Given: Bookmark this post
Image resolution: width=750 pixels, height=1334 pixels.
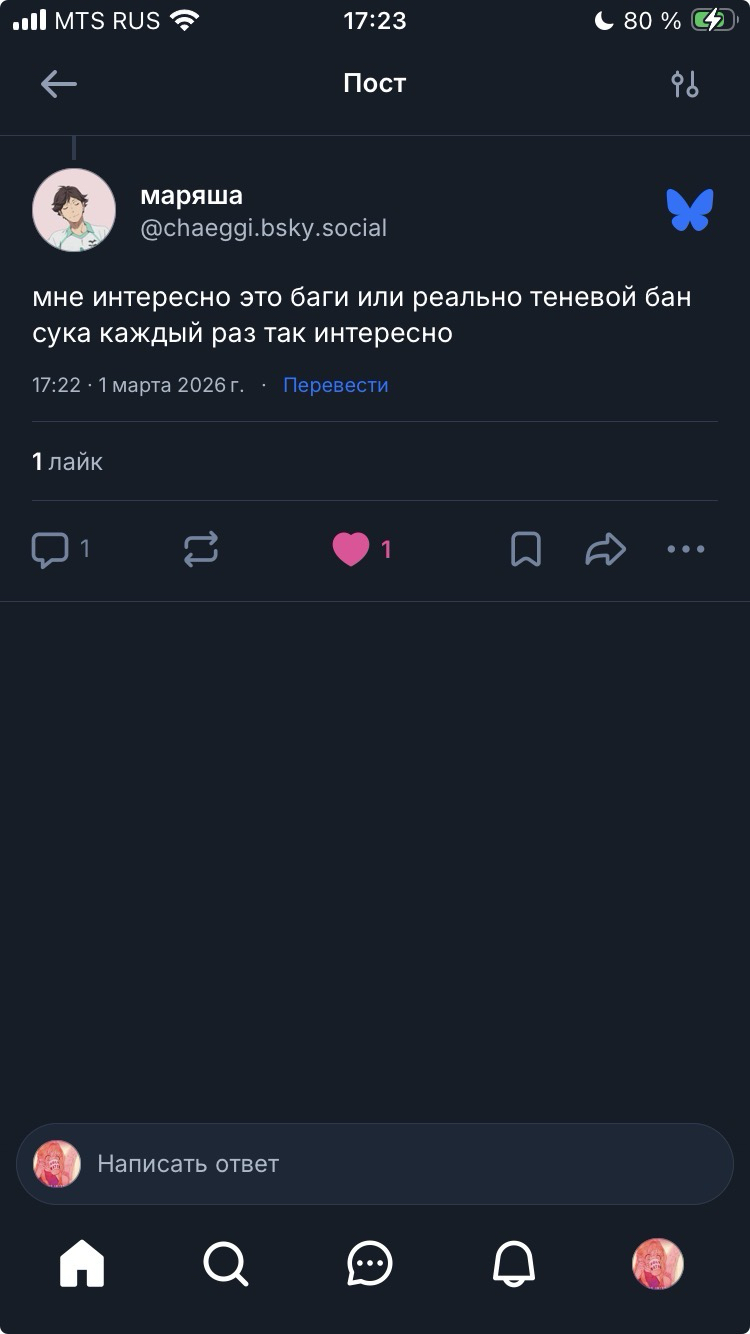Looking at the screenshot, I should coord(526,549).
